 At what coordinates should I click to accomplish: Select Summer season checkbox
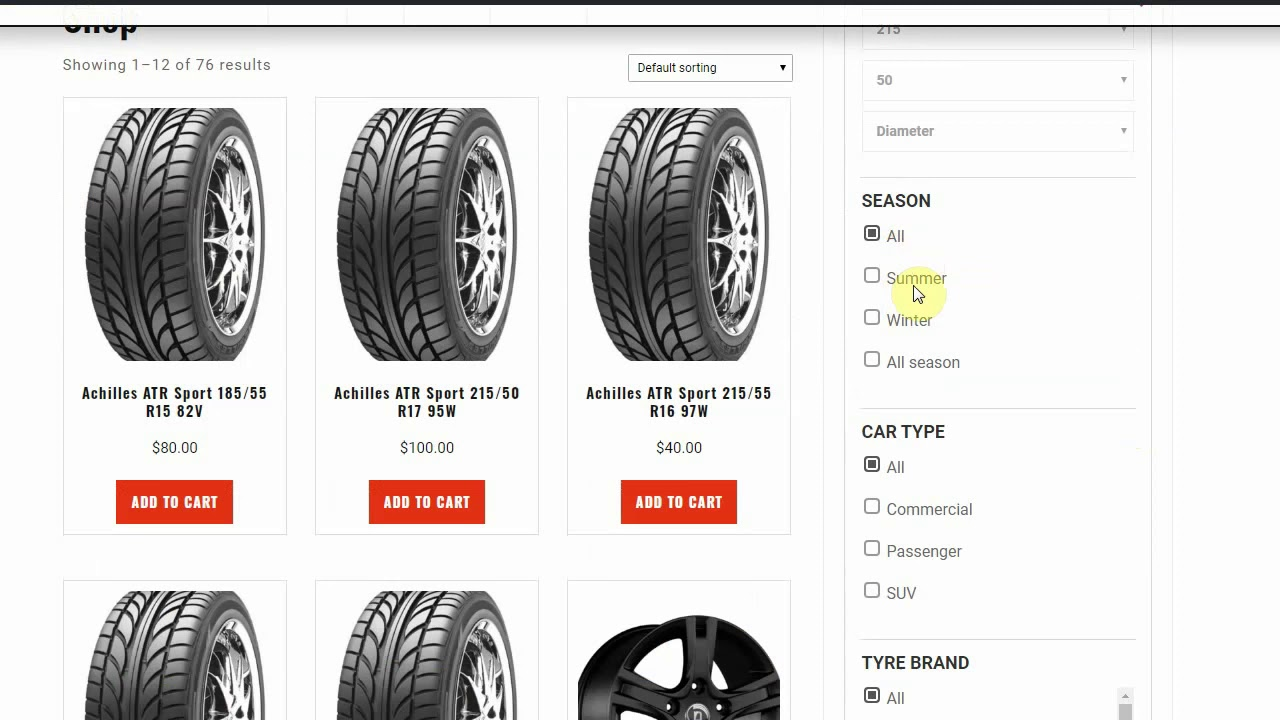pos(872,276)
